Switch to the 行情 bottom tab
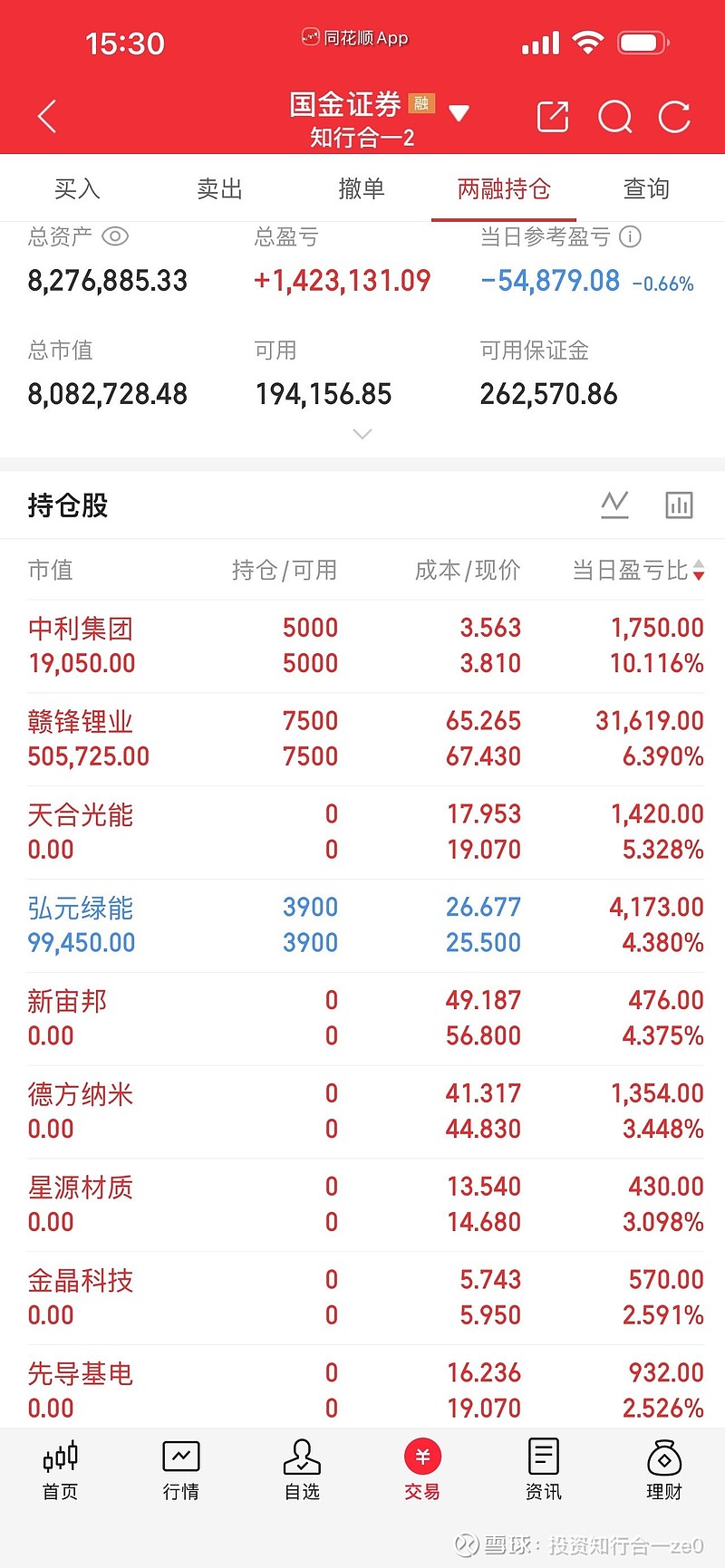The image size is (725, 1568). click(180, 1470)
